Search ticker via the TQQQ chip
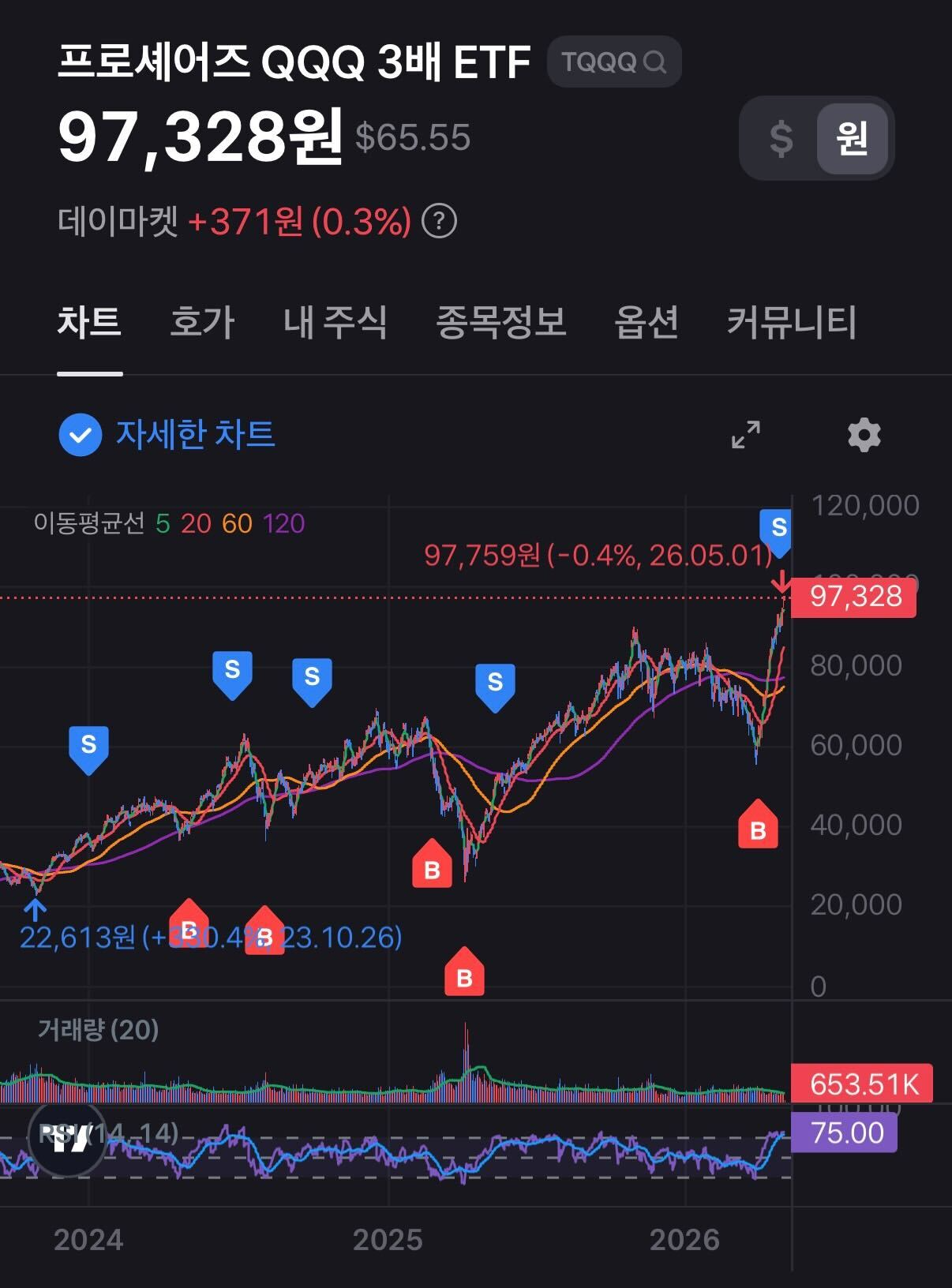Viewport: 952px width, 1288px height. [x=613, y=62]
